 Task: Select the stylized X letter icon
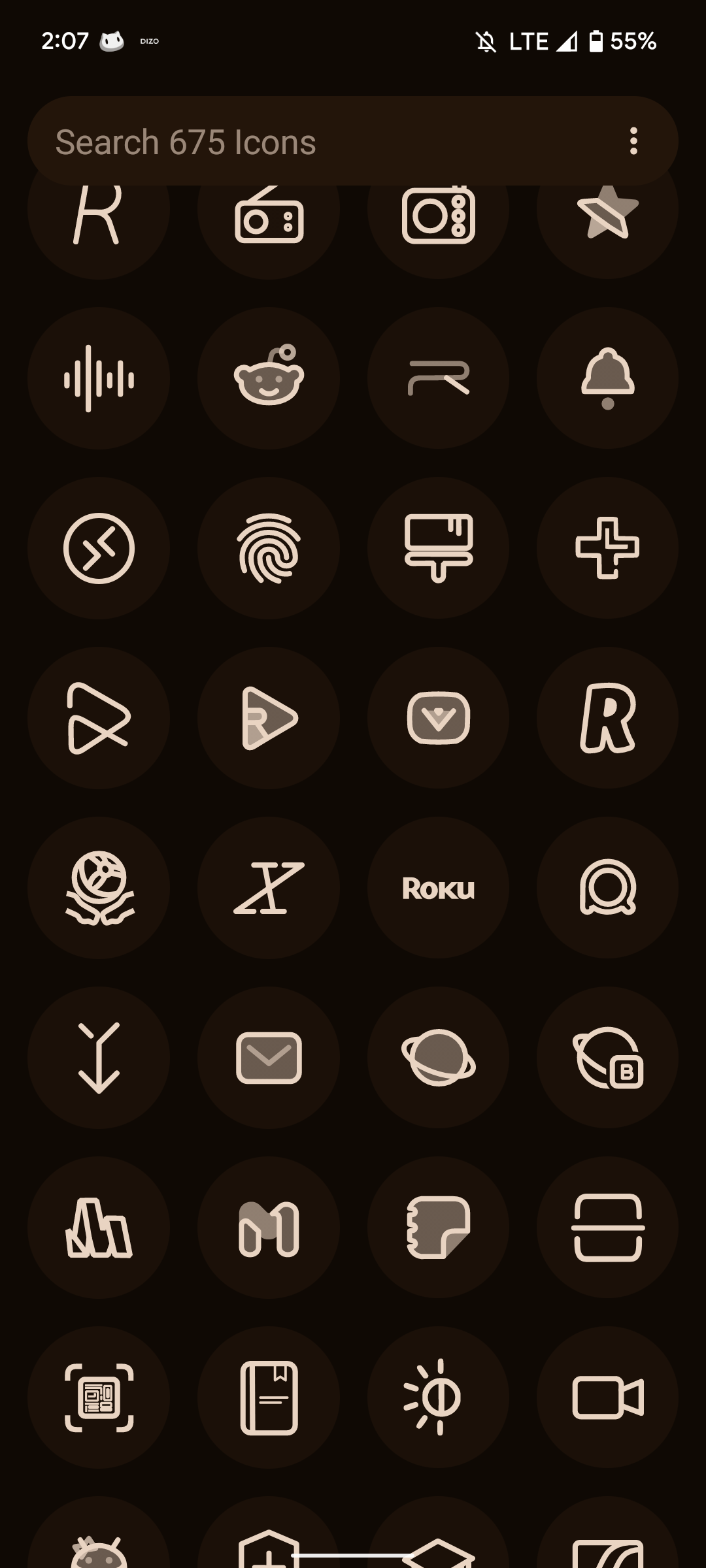pos(269,888)
